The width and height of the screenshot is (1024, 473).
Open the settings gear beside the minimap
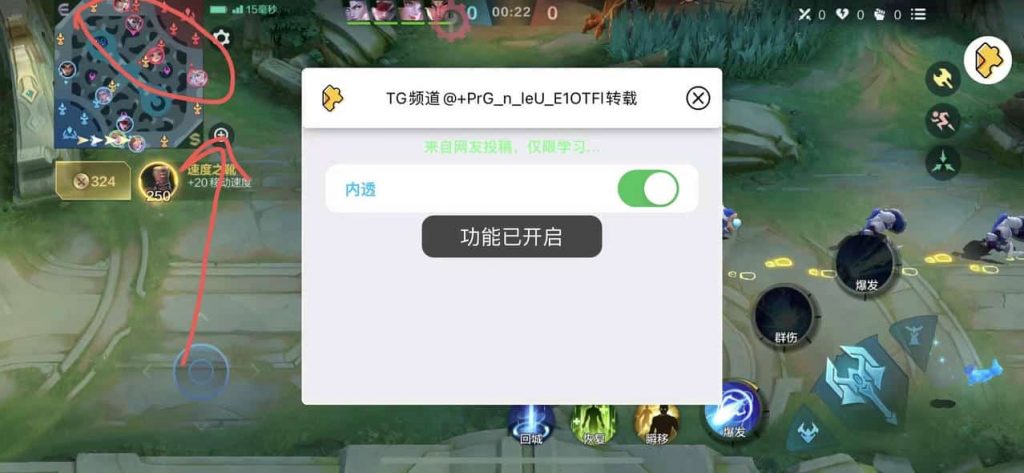click(x=222, y=38)
